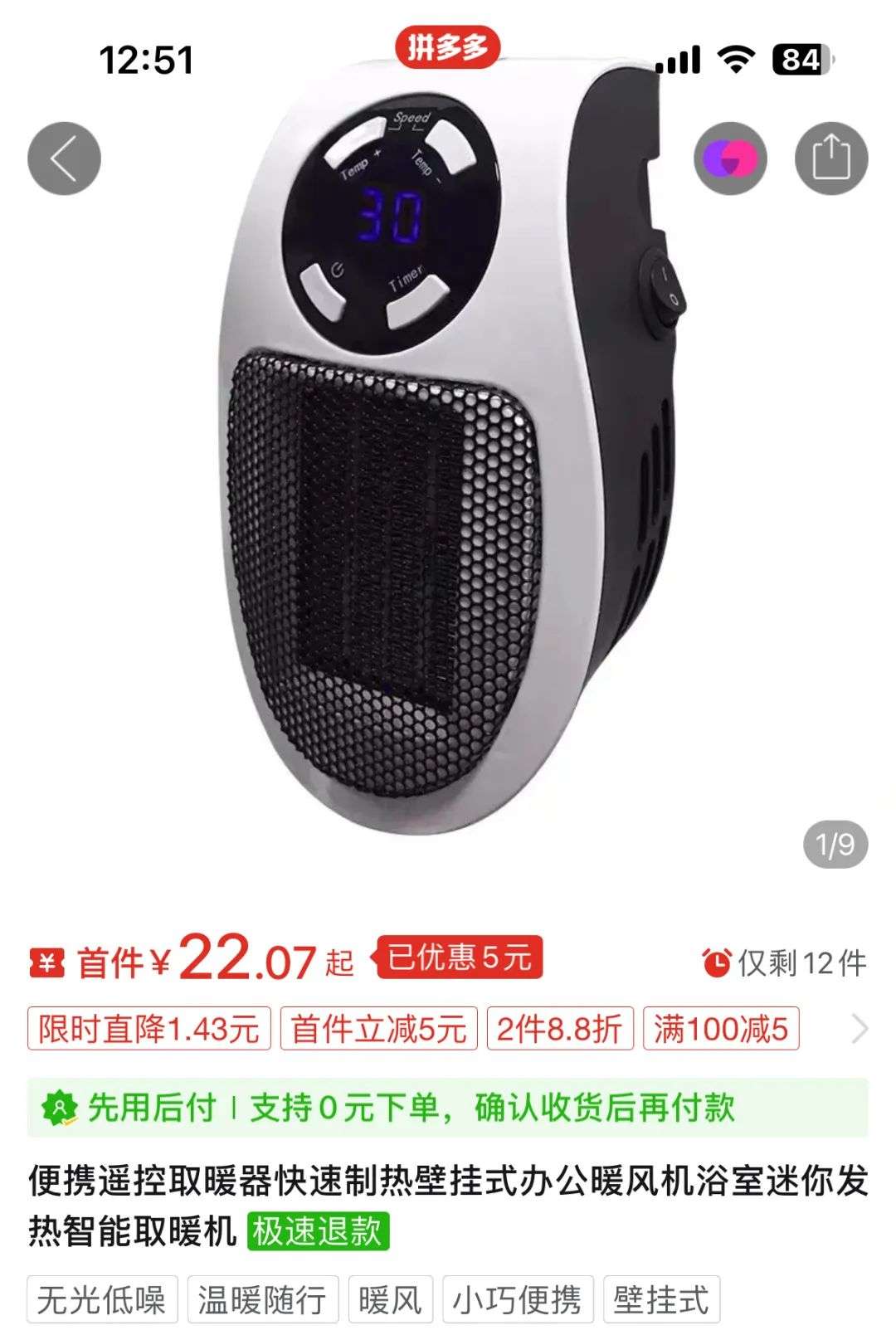Select the 温暖随行 tag

pyautogui.click(x=262, y=1299)
